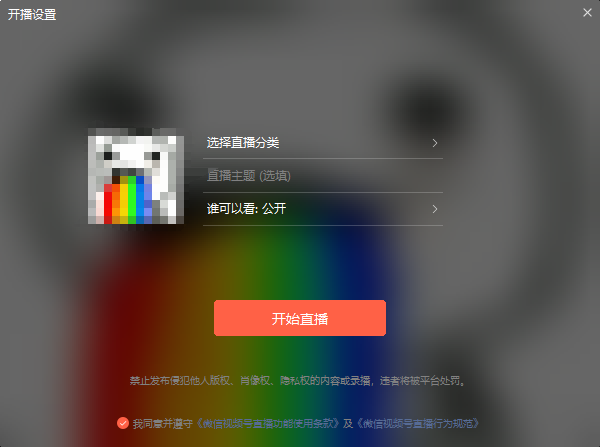Uncheck the 我同意并遵守 agreement checkbox
Screen dimensions: 600x447
(122, 423)
